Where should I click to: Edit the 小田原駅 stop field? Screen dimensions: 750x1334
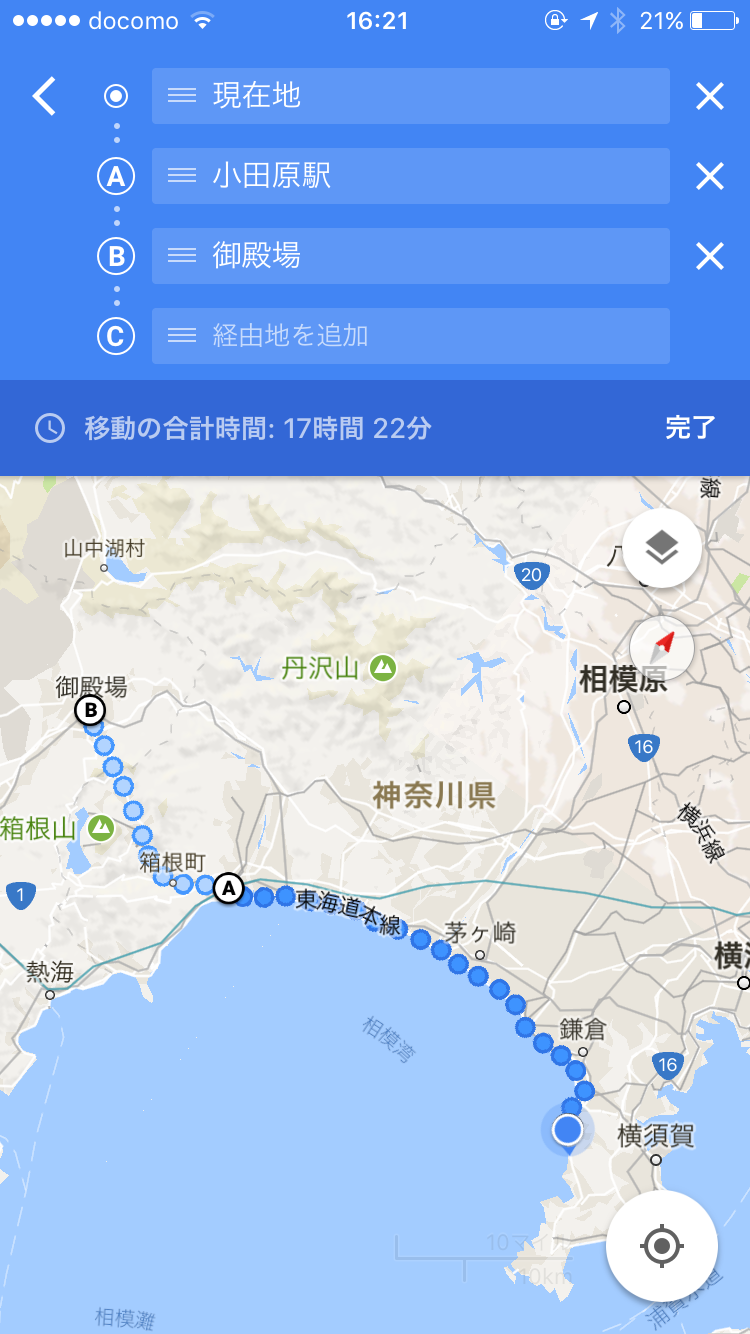pyautogui.click(x=410, y=176)
